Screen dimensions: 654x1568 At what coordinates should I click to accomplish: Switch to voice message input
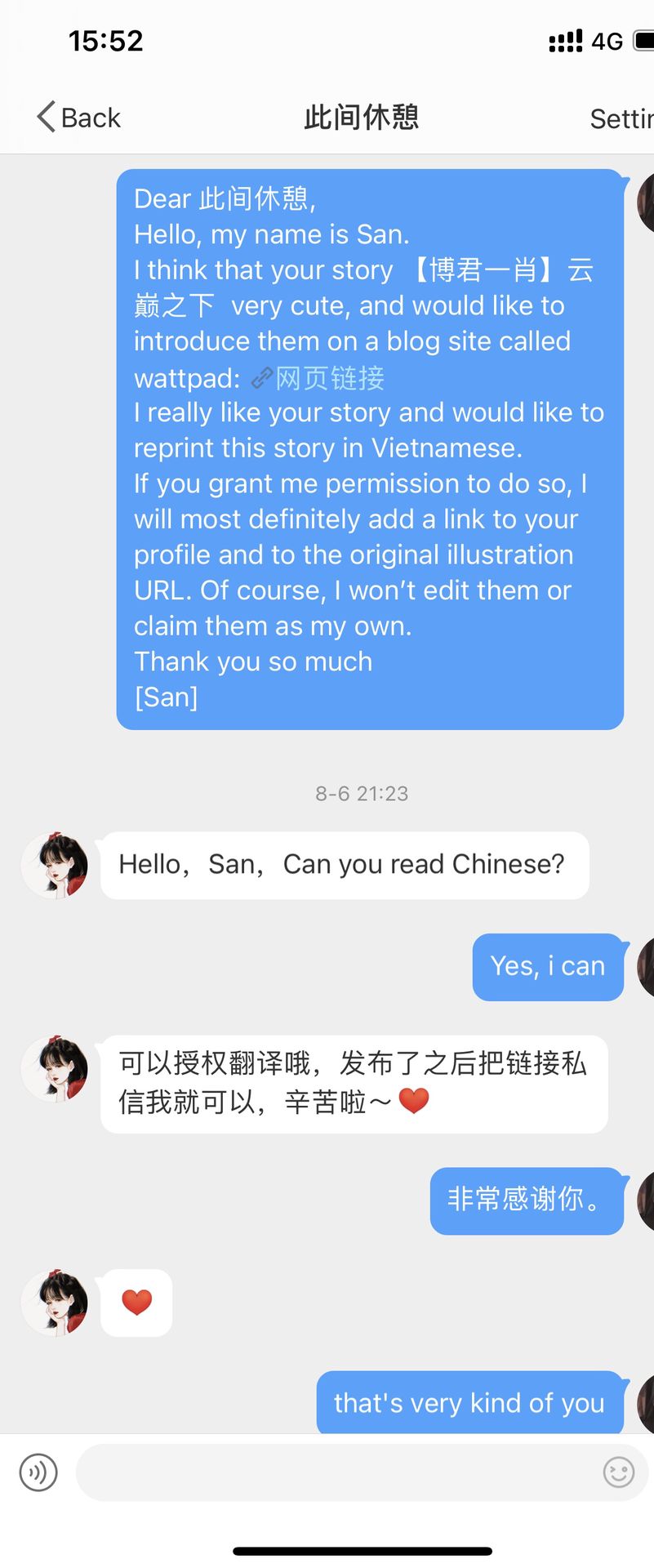[38, 1472]
